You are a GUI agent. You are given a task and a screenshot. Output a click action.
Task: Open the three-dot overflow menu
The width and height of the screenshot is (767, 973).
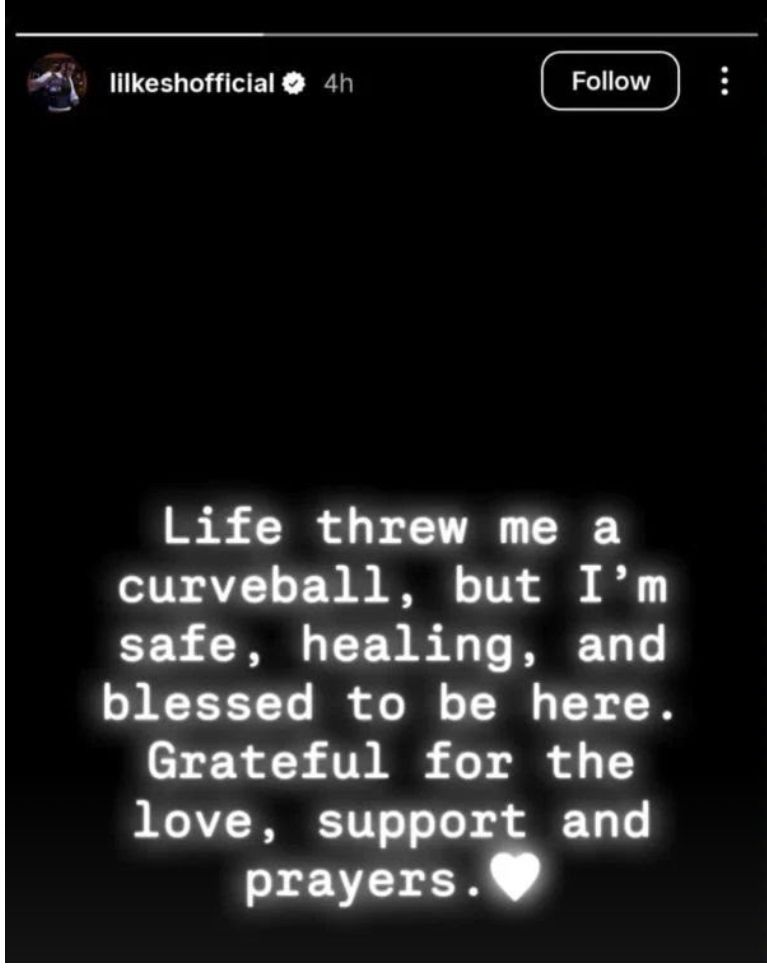point(726,82)
